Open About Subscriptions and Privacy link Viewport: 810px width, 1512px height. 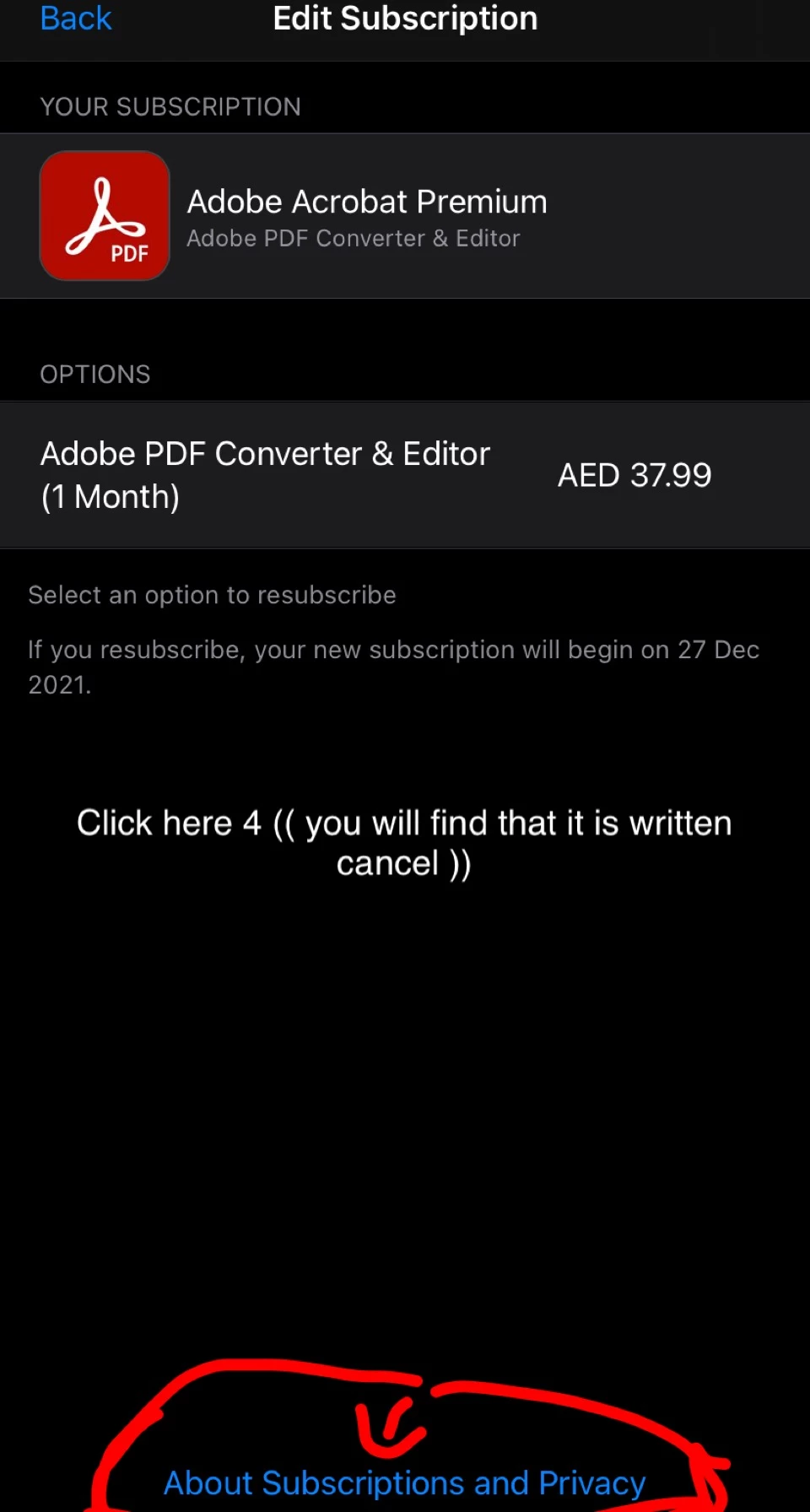tap(404, 1482)
